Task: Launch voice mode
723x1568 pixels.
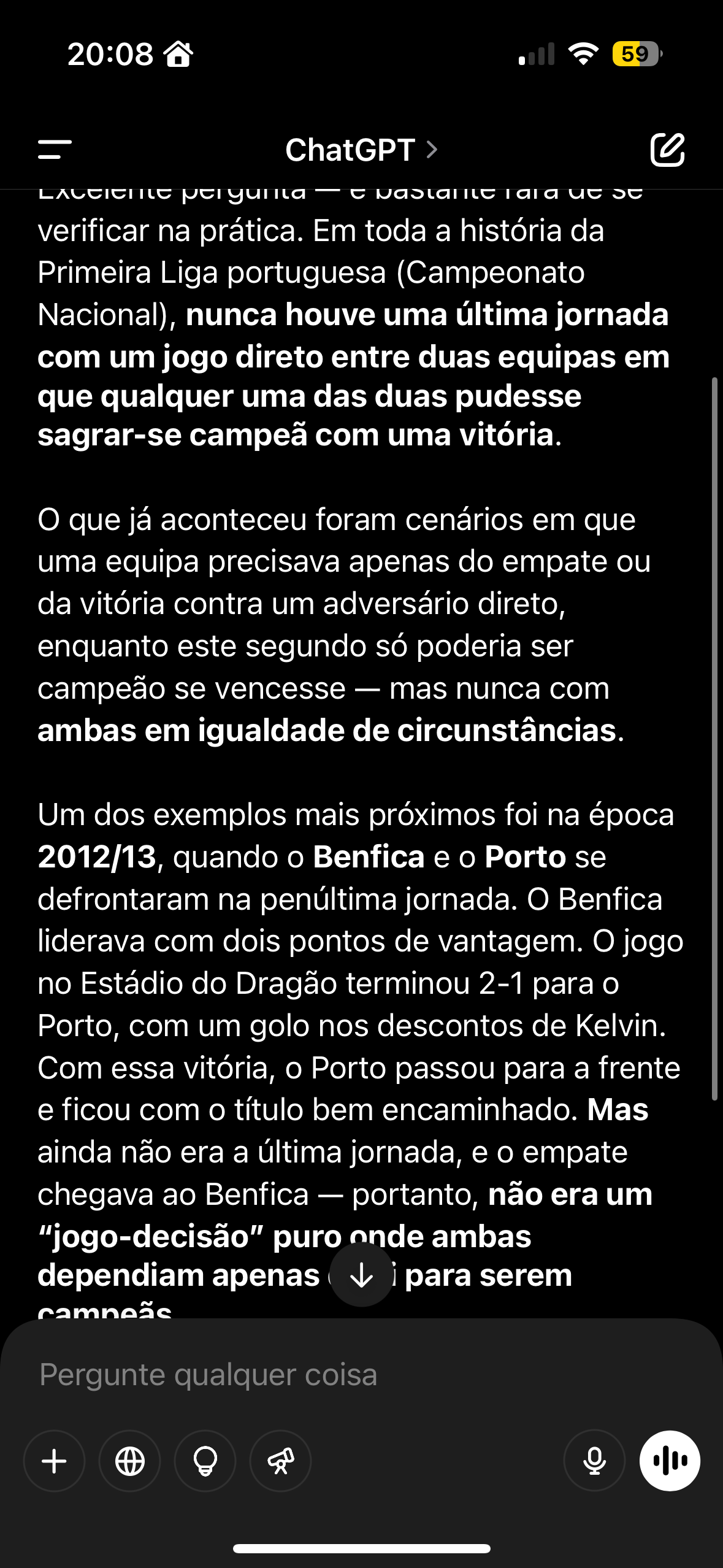Action: tap(670, 1461)
